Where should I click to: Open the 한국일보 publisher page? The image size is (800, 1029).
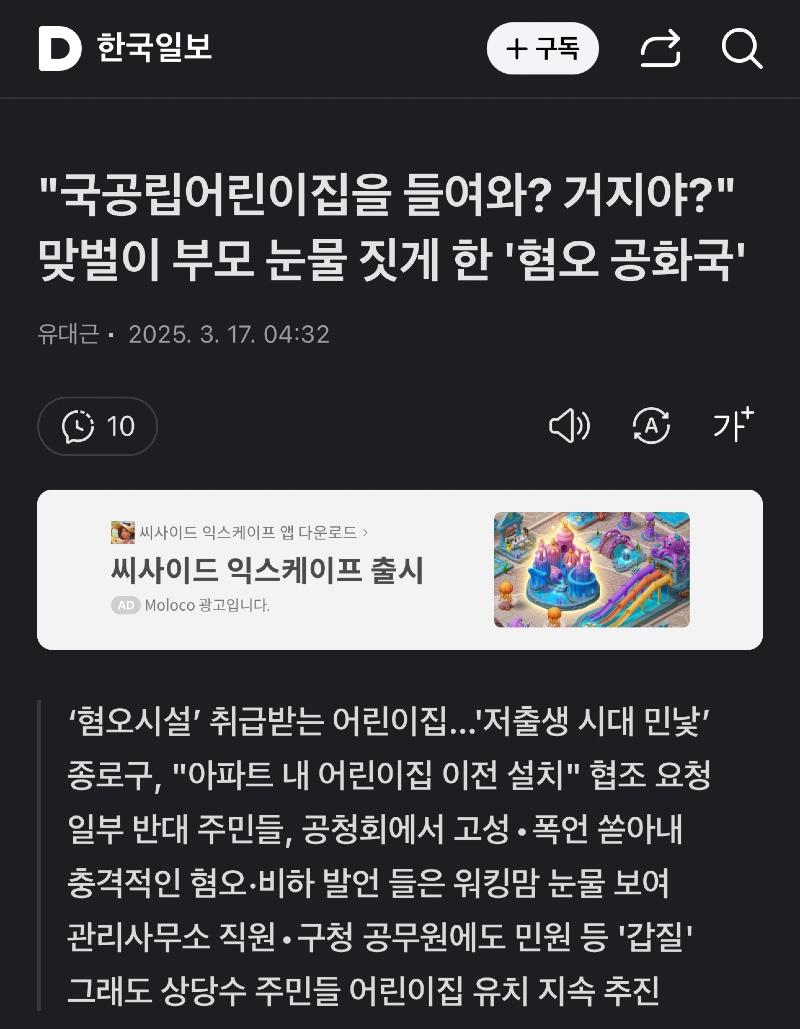tap(154, 48)
